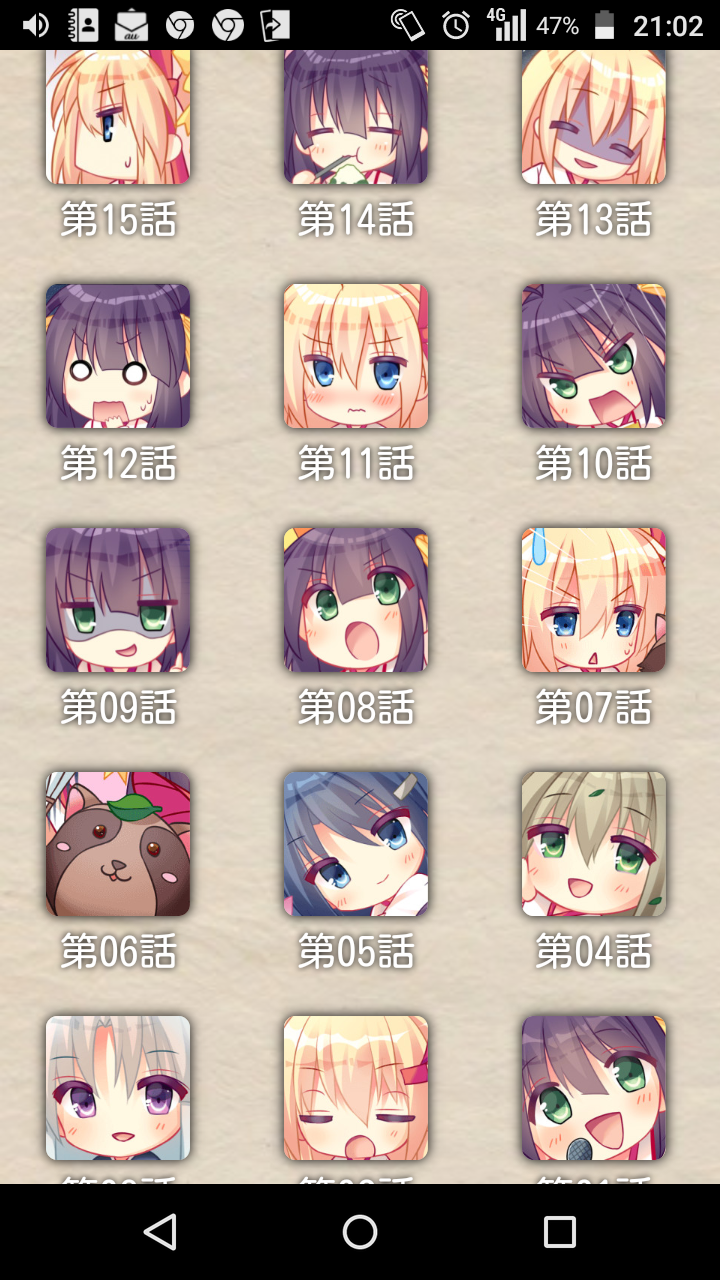The image size is (720, 1280).
Task: Return to the home screen
Action: click(x=360, y=1232)
